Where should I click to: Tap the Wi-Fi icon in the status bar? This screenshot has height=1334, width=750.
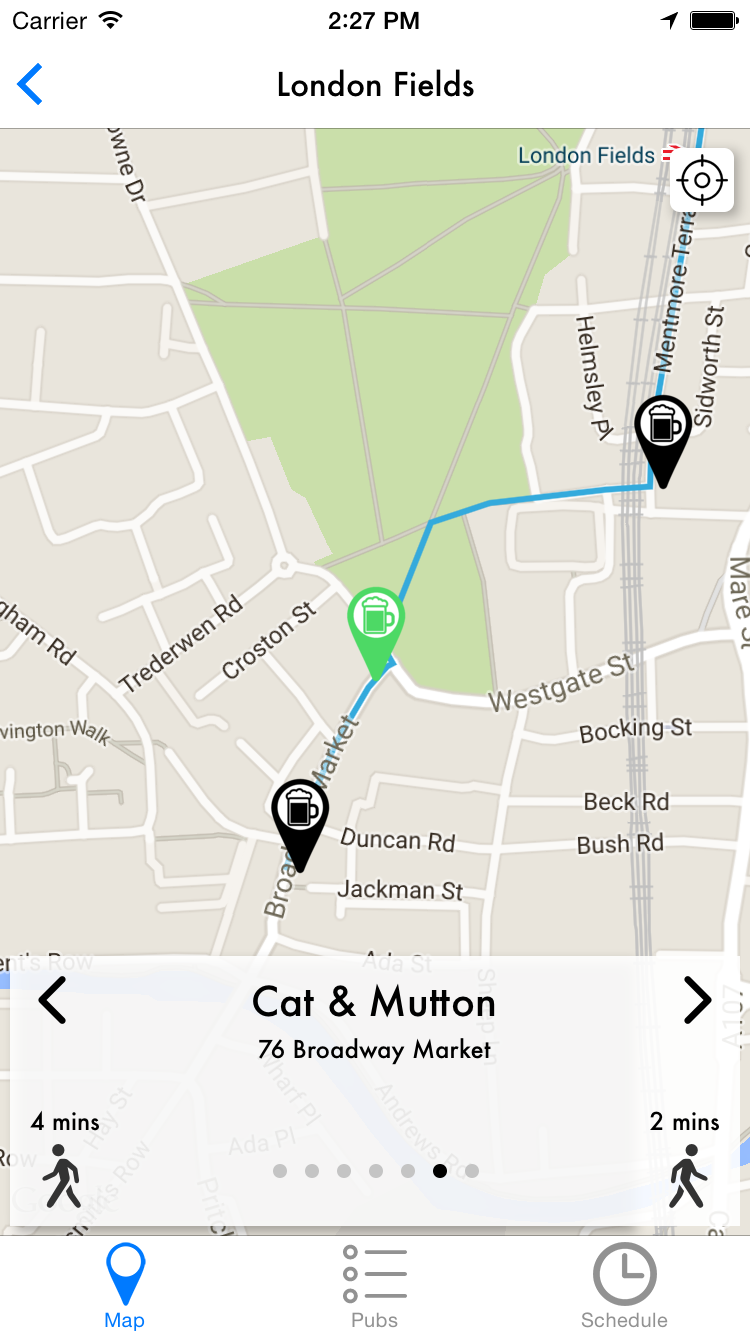(x=108, y=19)
